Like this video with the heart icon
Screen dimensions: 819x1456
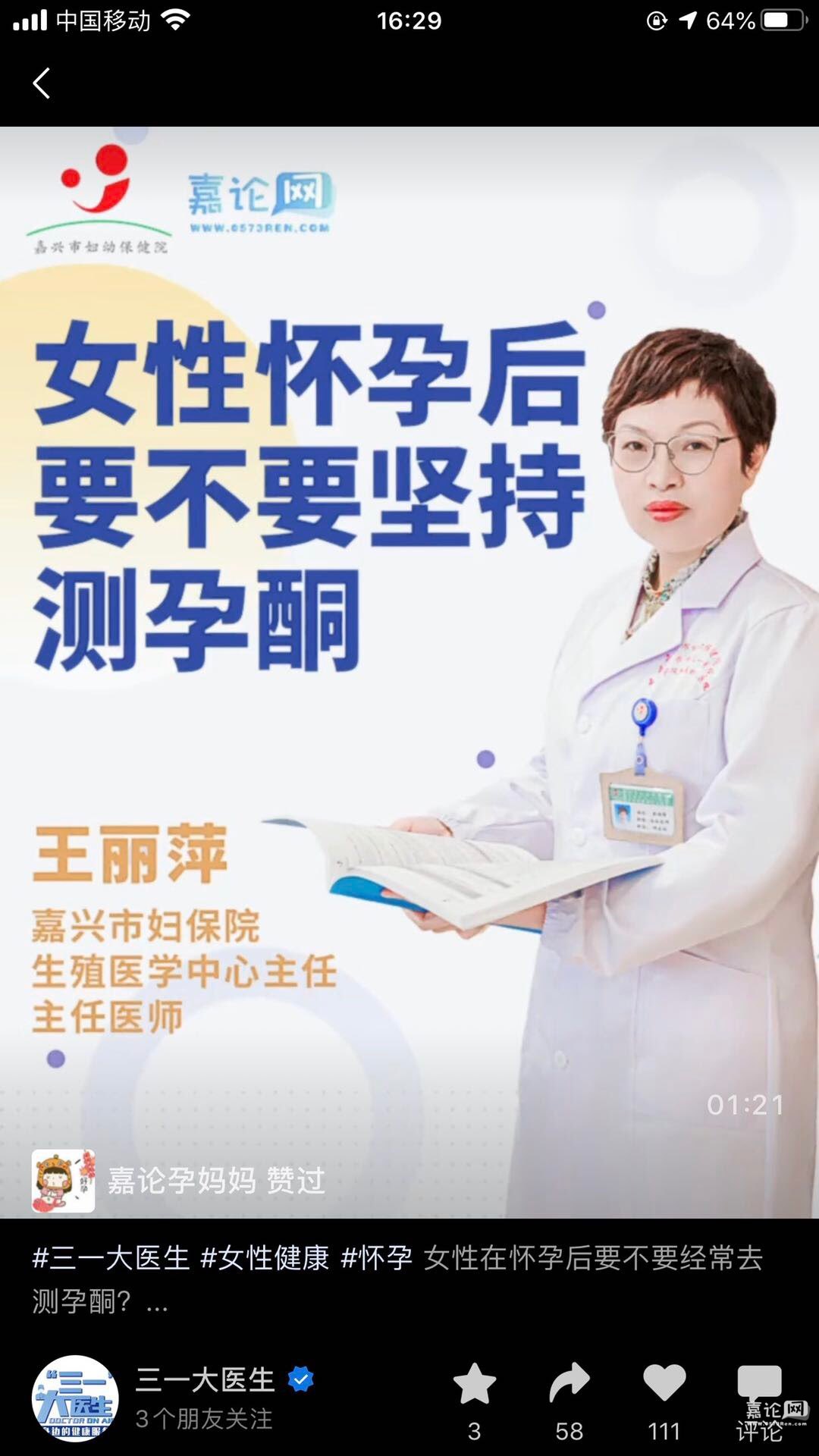pos(664,1383)
